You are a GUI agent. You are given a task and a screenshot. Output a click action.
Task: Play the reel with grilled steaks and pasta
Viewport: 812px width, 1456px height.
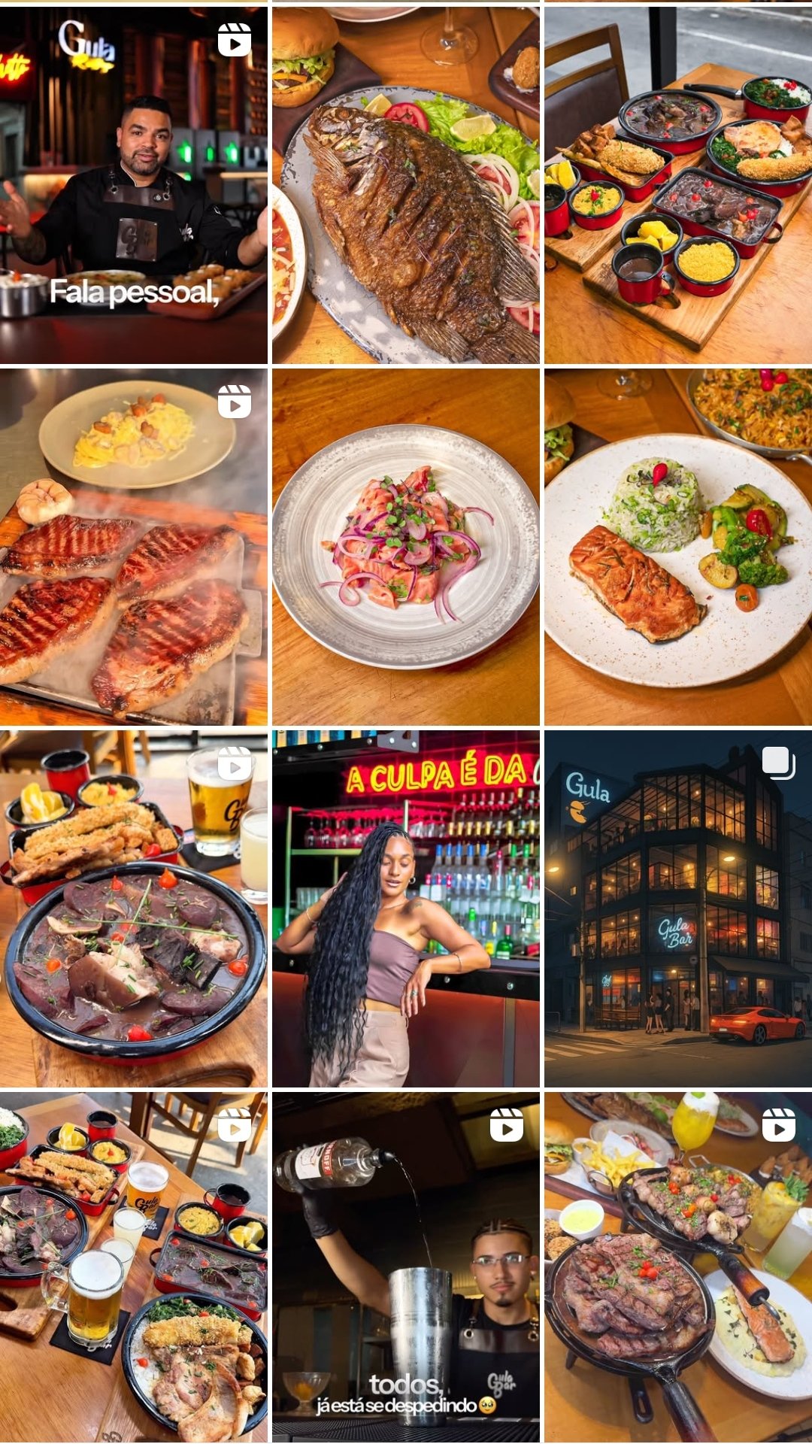pos(134,547)
